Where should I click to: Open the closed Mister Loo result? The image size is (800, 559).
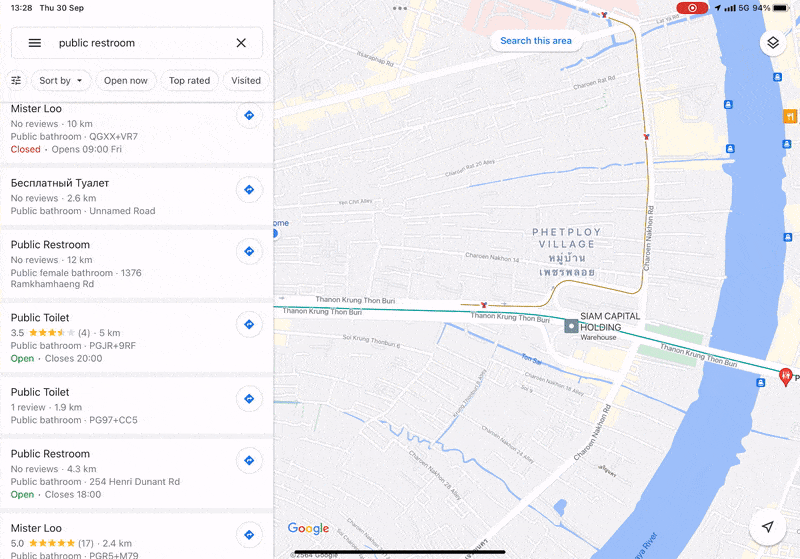[x=110, y=129]
